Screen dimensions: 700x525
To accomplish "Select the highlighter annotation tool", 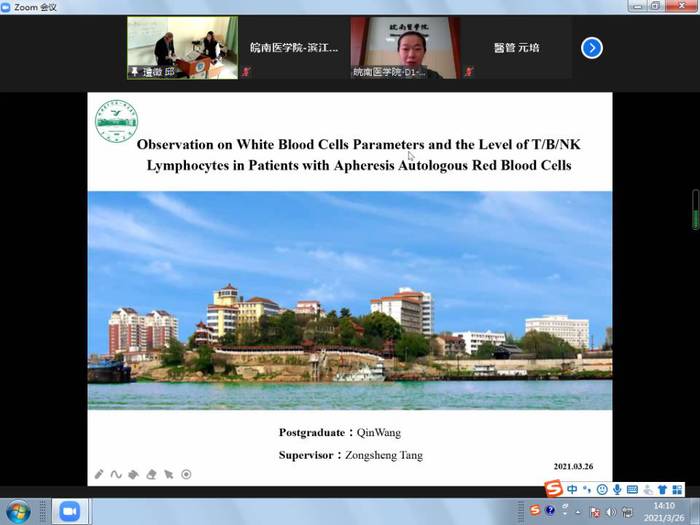I will pos(133,474).
